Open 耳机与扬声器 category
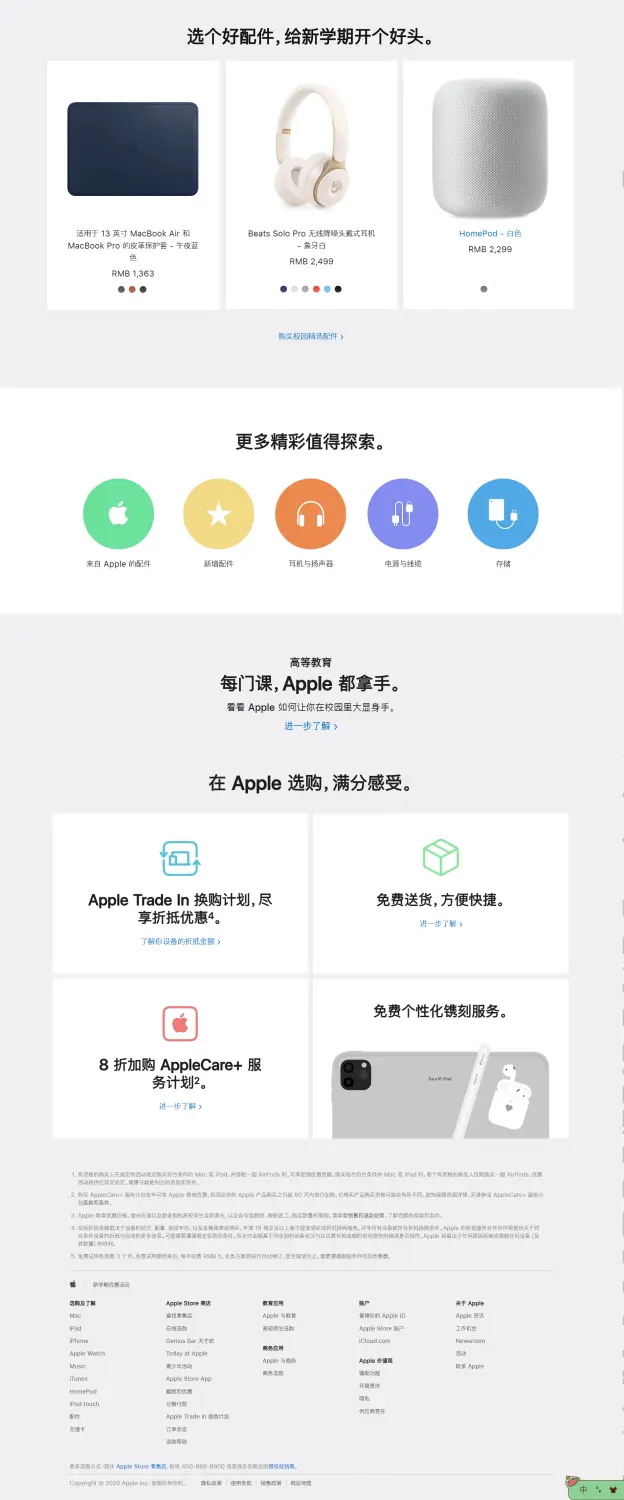Image resolution: width=624 pixels, height=1500 pixels. (311, 514)
